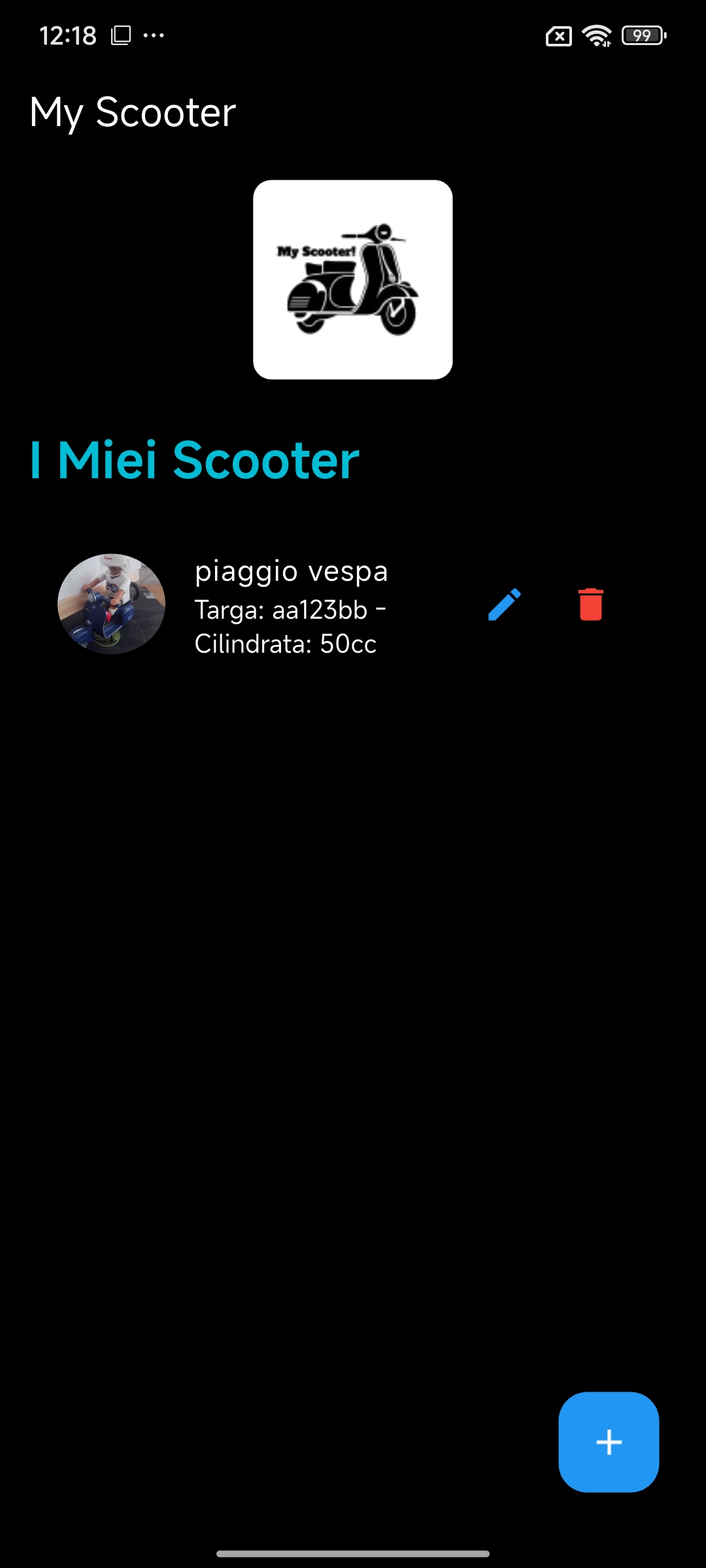Tap the blue plus button at bottom right
The image size is (706, 1568).
(x=609, y=1444)
